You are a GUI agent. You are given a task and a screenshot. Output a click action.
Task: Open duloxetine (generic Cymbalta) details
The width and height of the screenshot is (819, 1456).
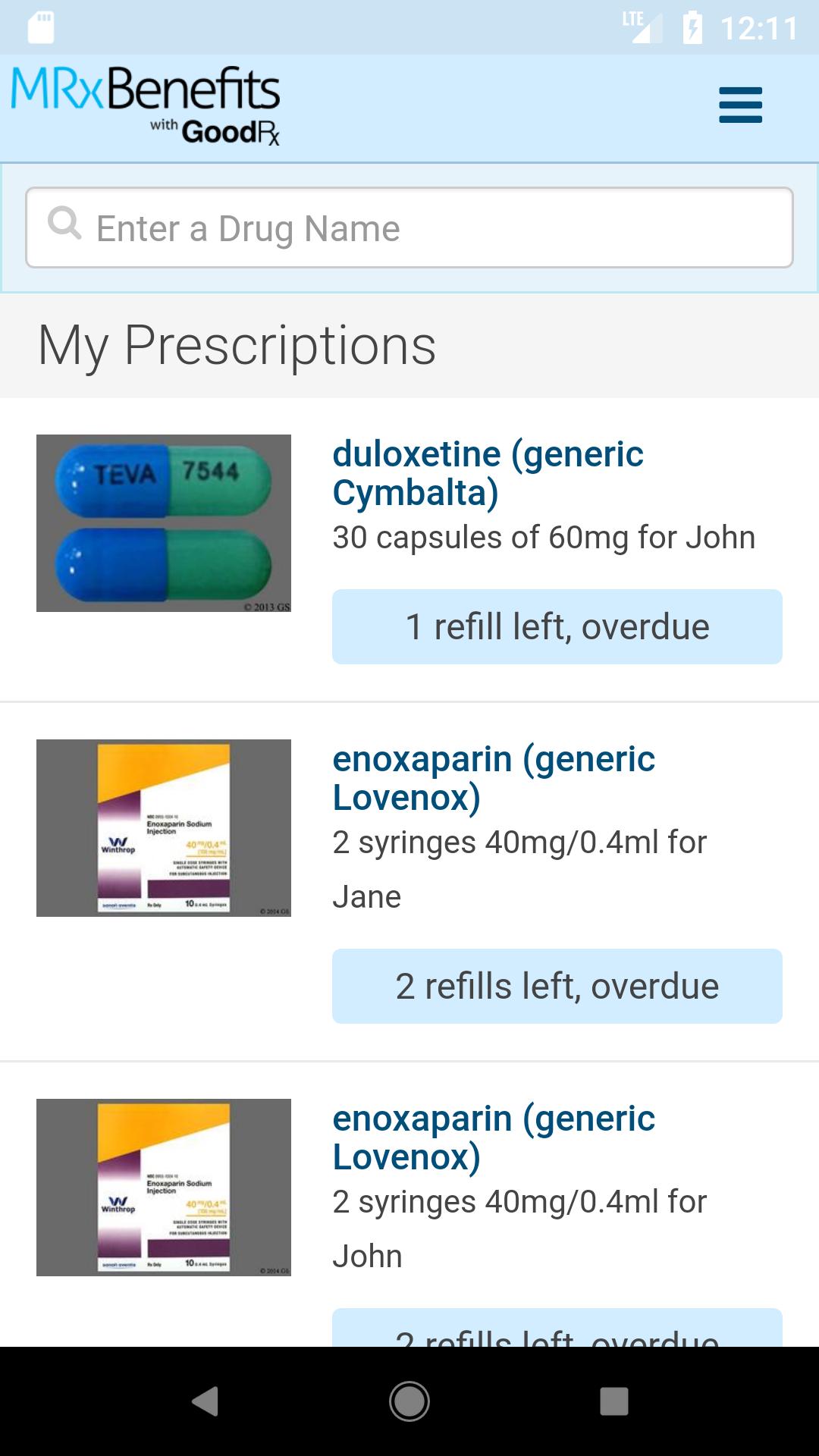(489, 474)
